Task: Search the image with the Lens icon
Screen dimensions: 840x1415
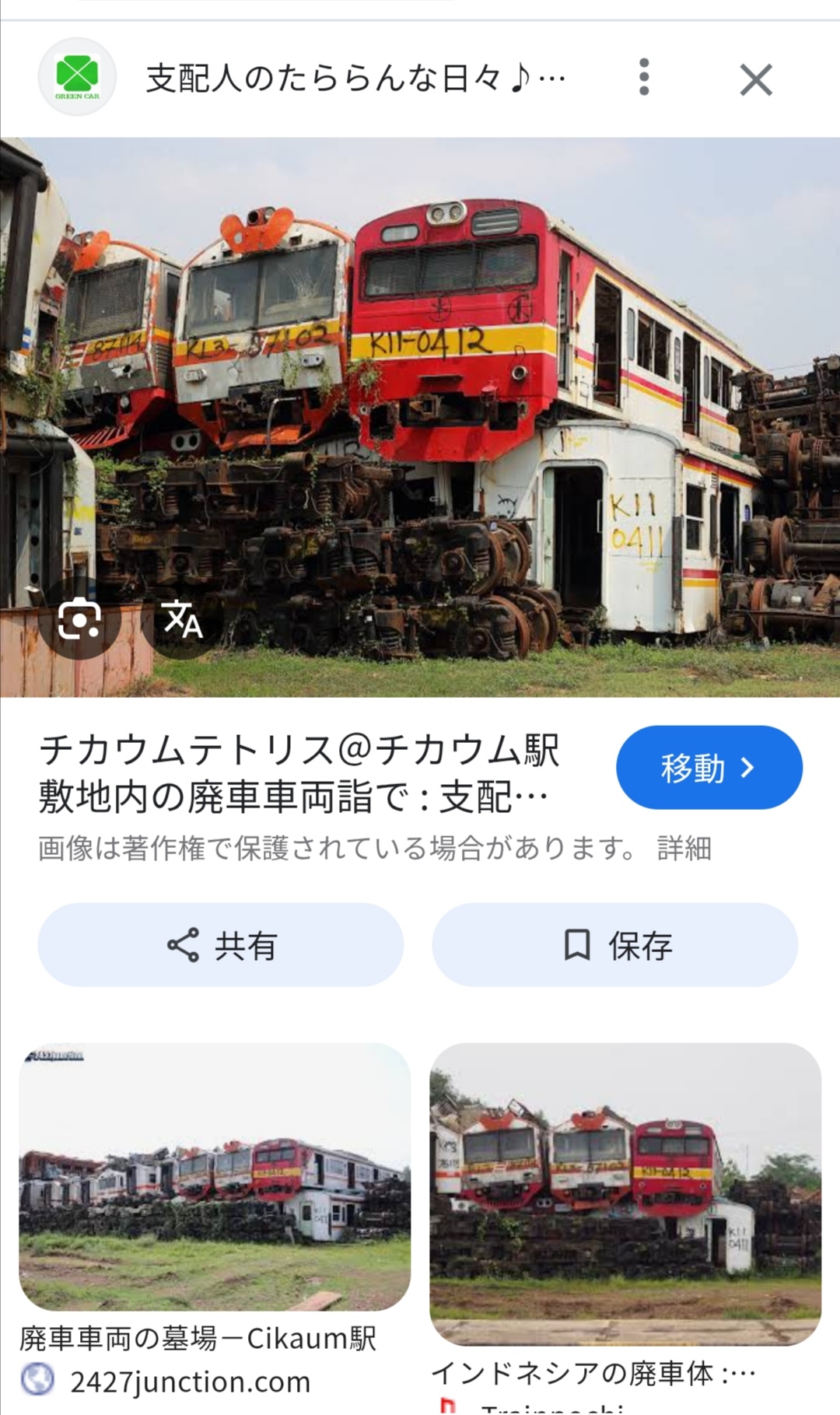Action: click(79, 619)
